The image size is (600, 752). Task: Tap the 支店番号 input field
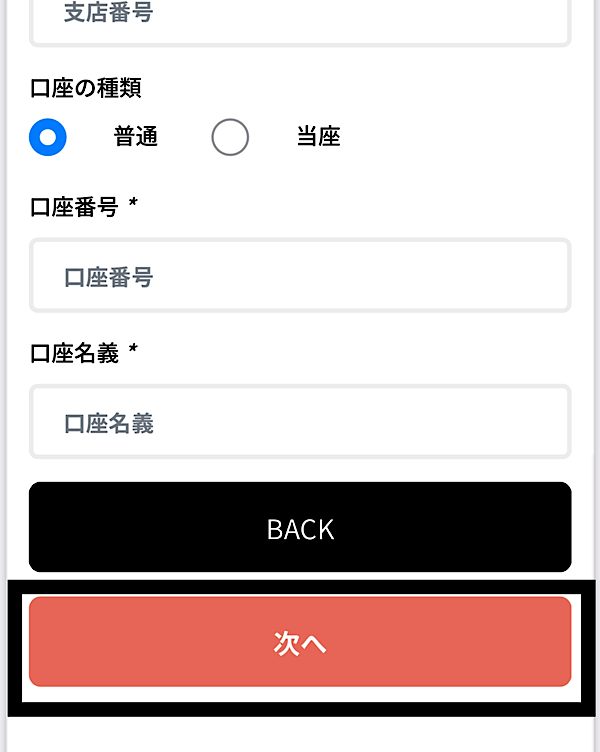coord(300,22)
